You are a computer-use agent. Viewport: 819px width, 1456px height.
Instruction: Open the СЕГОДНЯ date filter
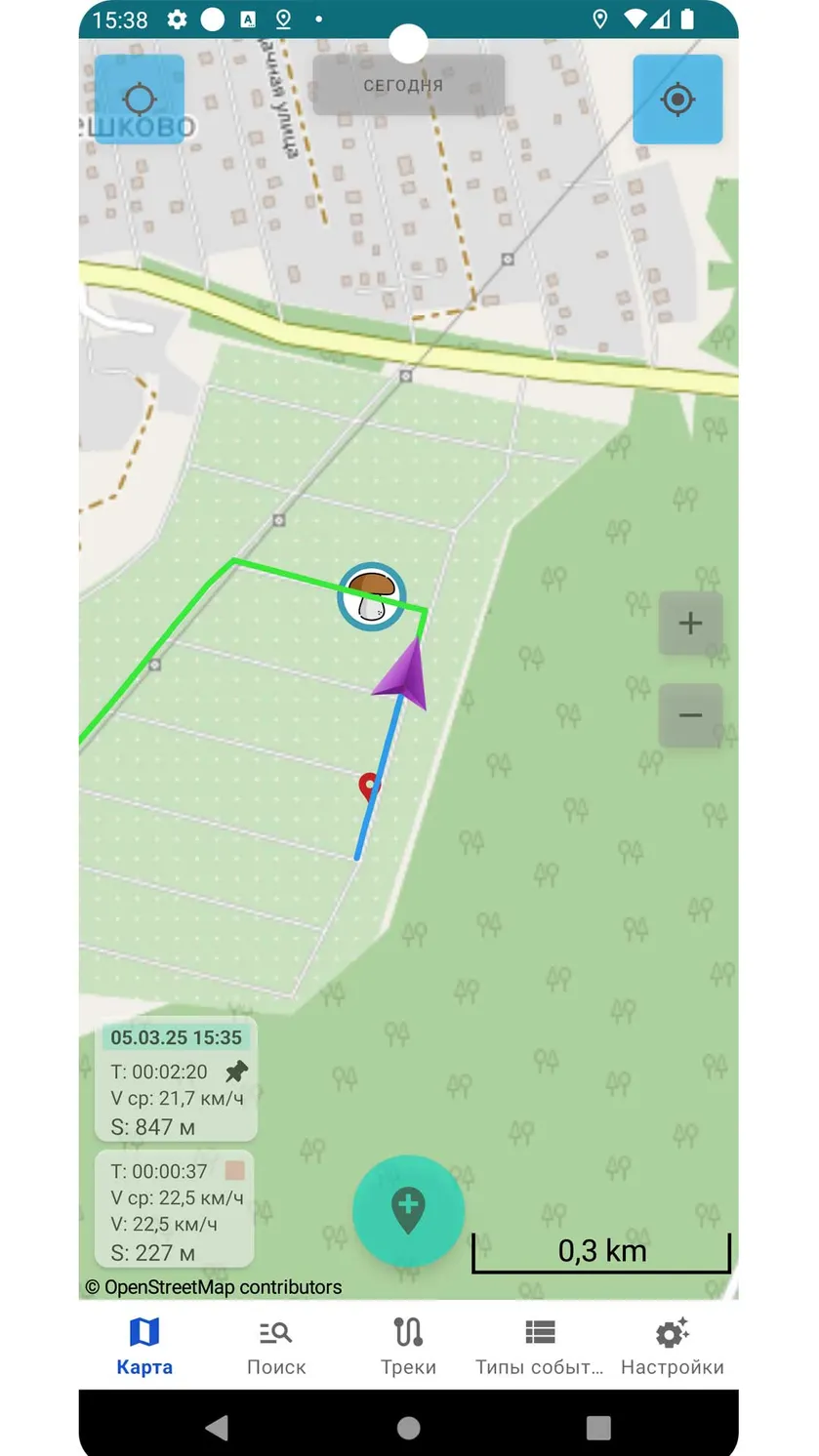pos(408,85)
